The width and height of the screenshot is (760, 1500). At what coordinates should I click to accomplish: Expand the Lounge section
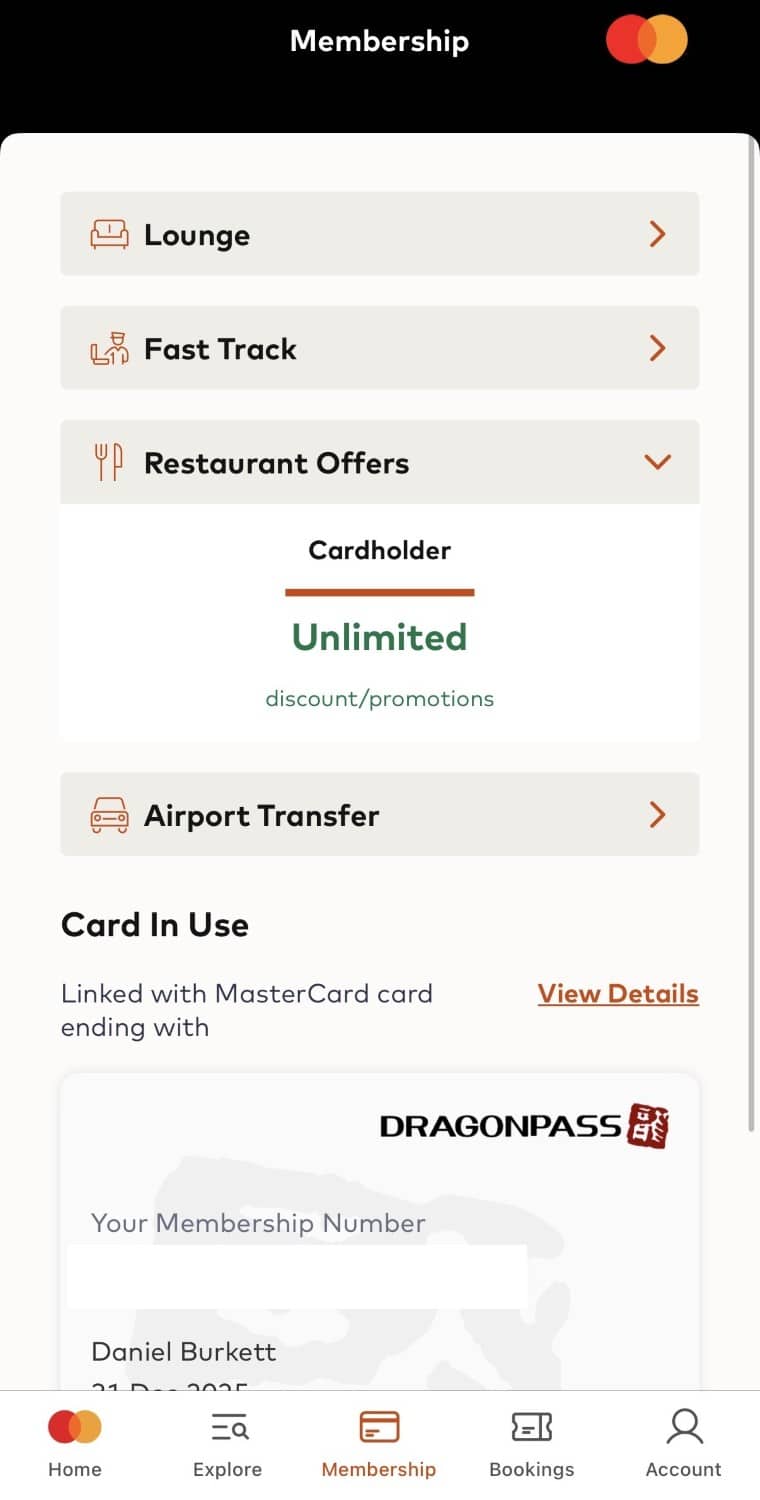[379, 234]
